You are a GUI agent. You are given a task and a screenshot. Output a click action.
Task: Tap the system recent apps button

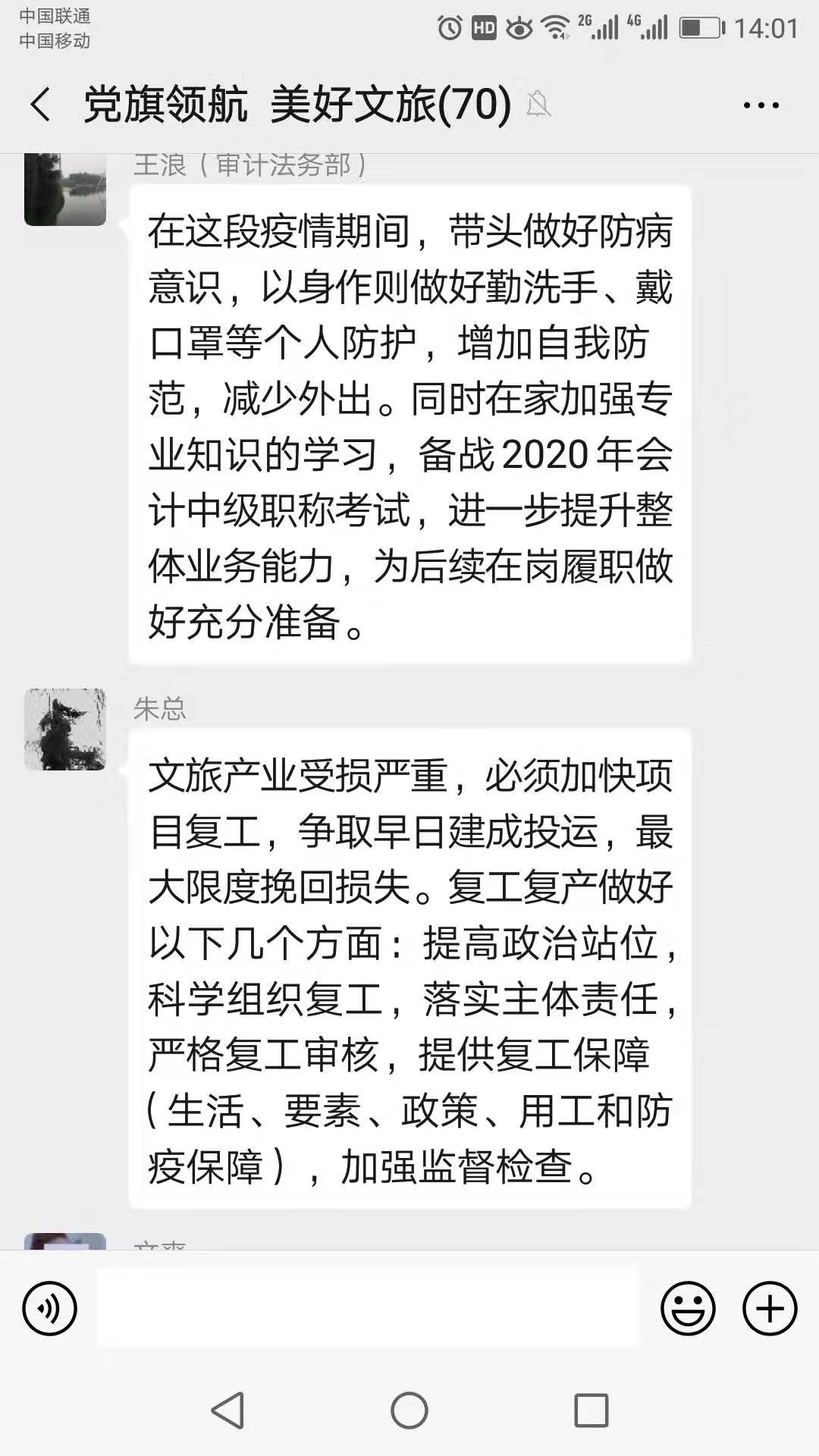[591, 1410]
